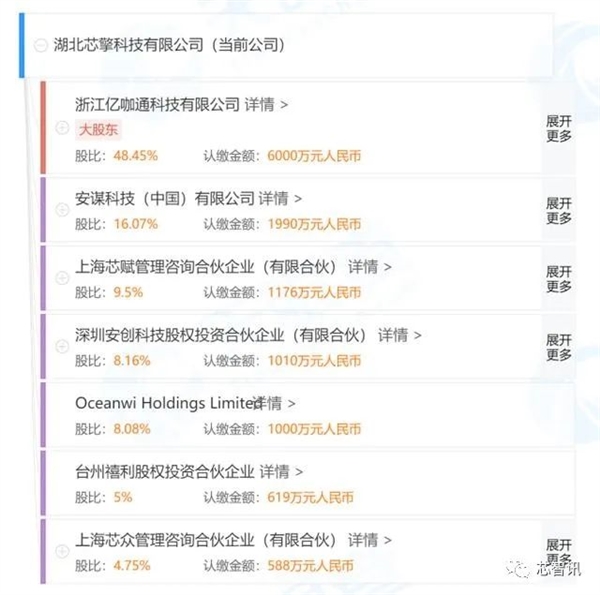Expand more under 深圳安创科技股权投资合伙企业
The width and height of the screenshot is (600, 595).
tap(558, 347)
